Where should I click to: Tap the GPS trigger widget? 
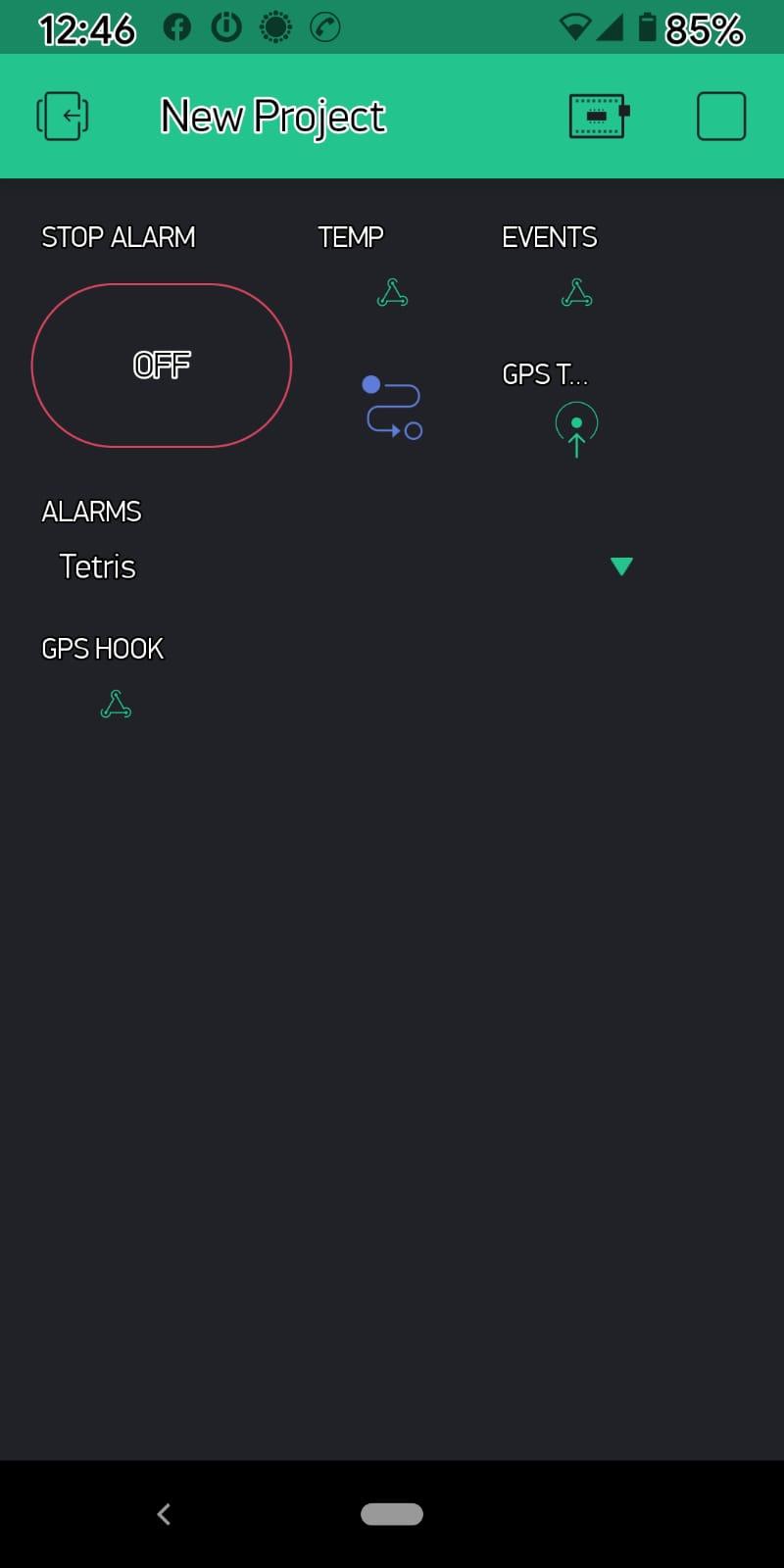coord(576,428)
